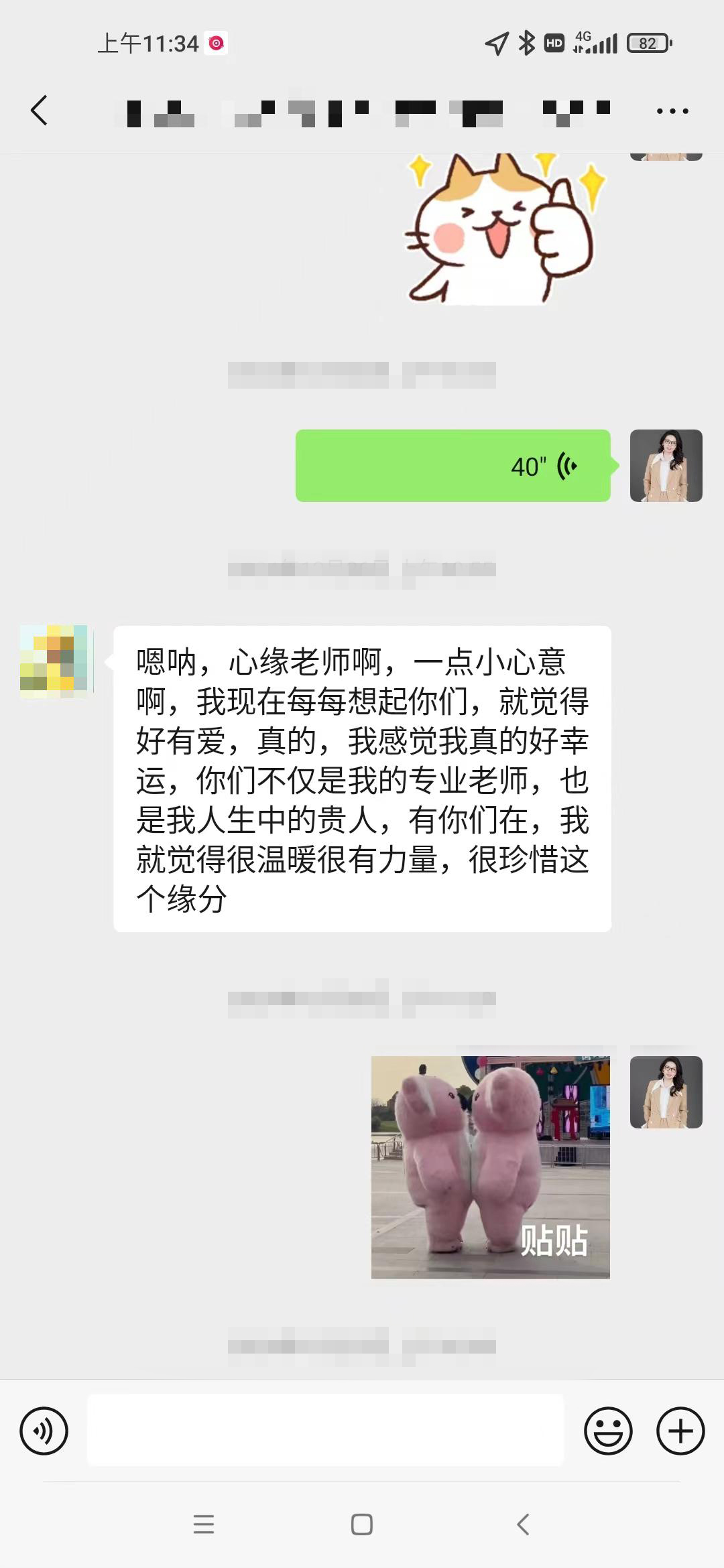The height and width of the screenshot is (1568, 724).
Task: Tap the message text field
Action: 325,1430
